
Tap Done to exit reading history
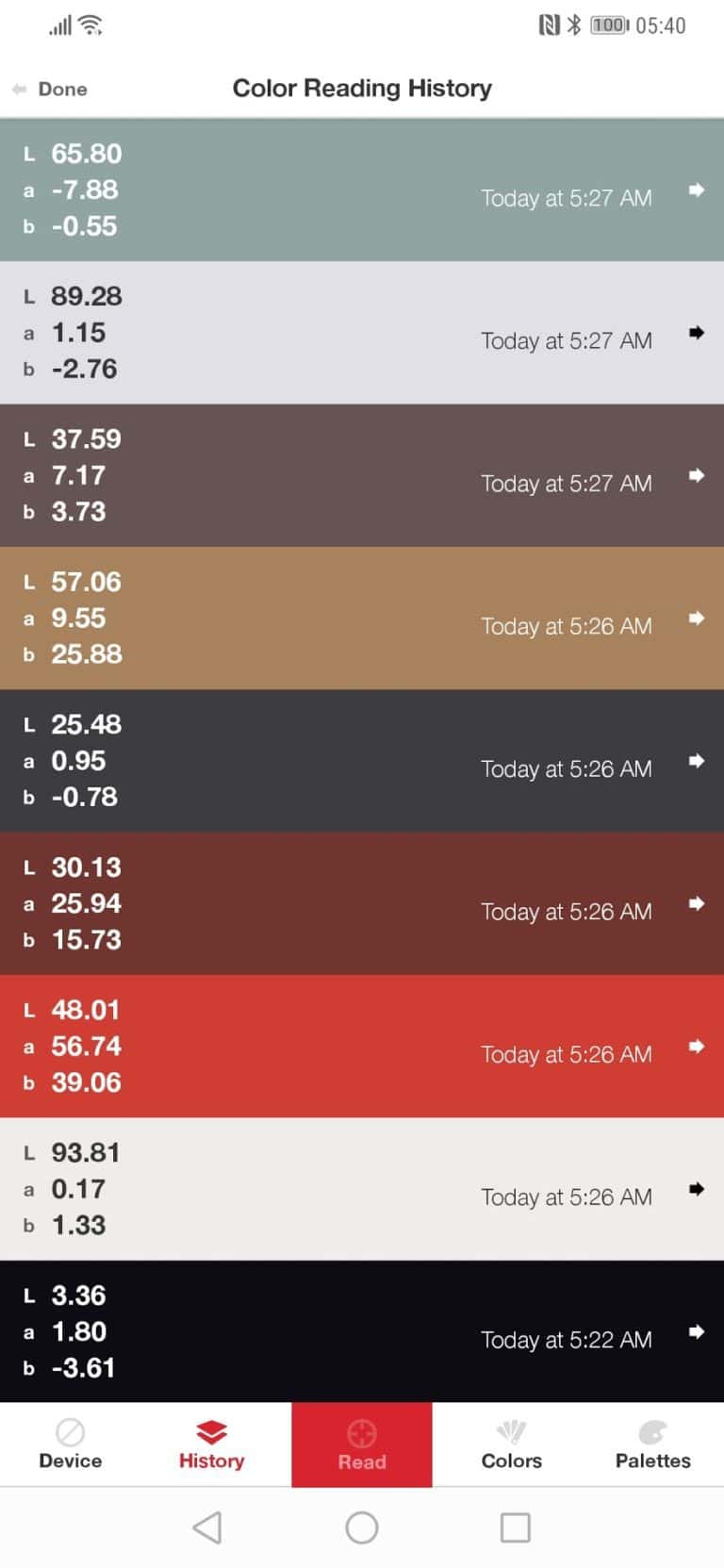point(62,89)
